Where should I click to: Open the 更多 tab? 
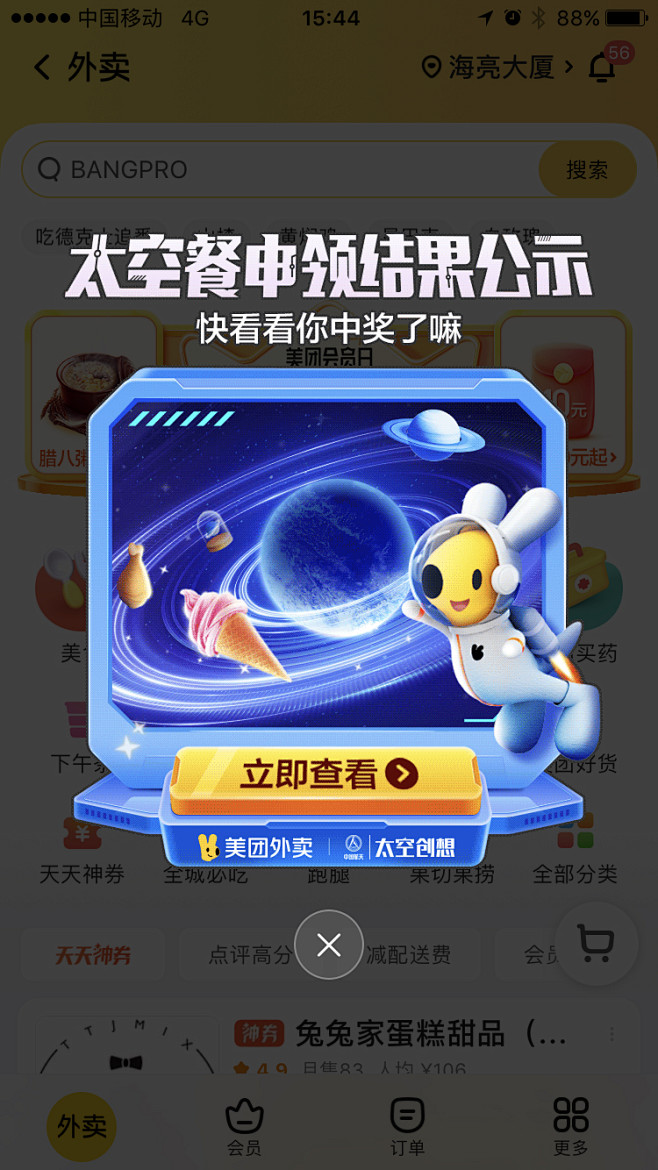[571, 1126]
